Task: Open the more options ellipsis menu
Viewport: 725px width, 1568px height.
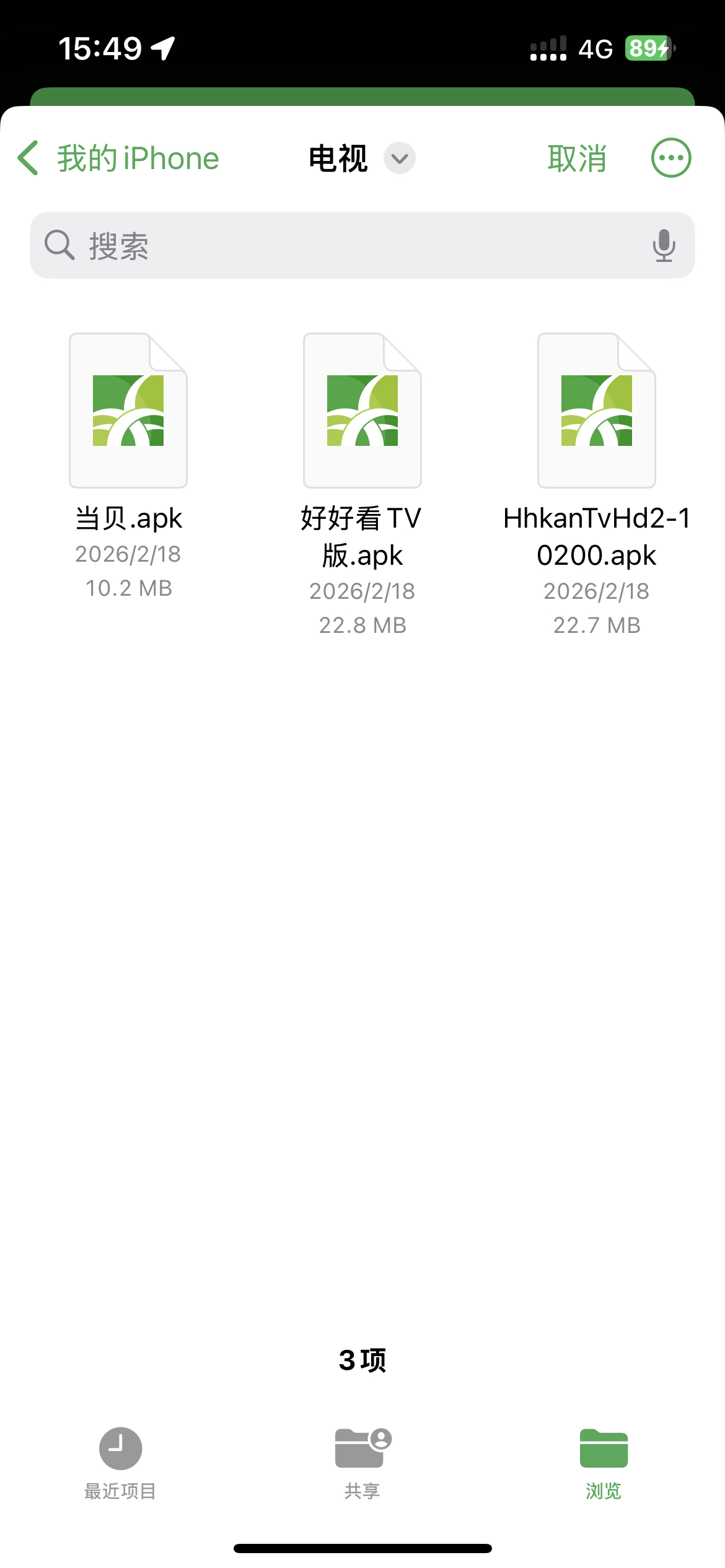Action: click(x=671, y=158)
